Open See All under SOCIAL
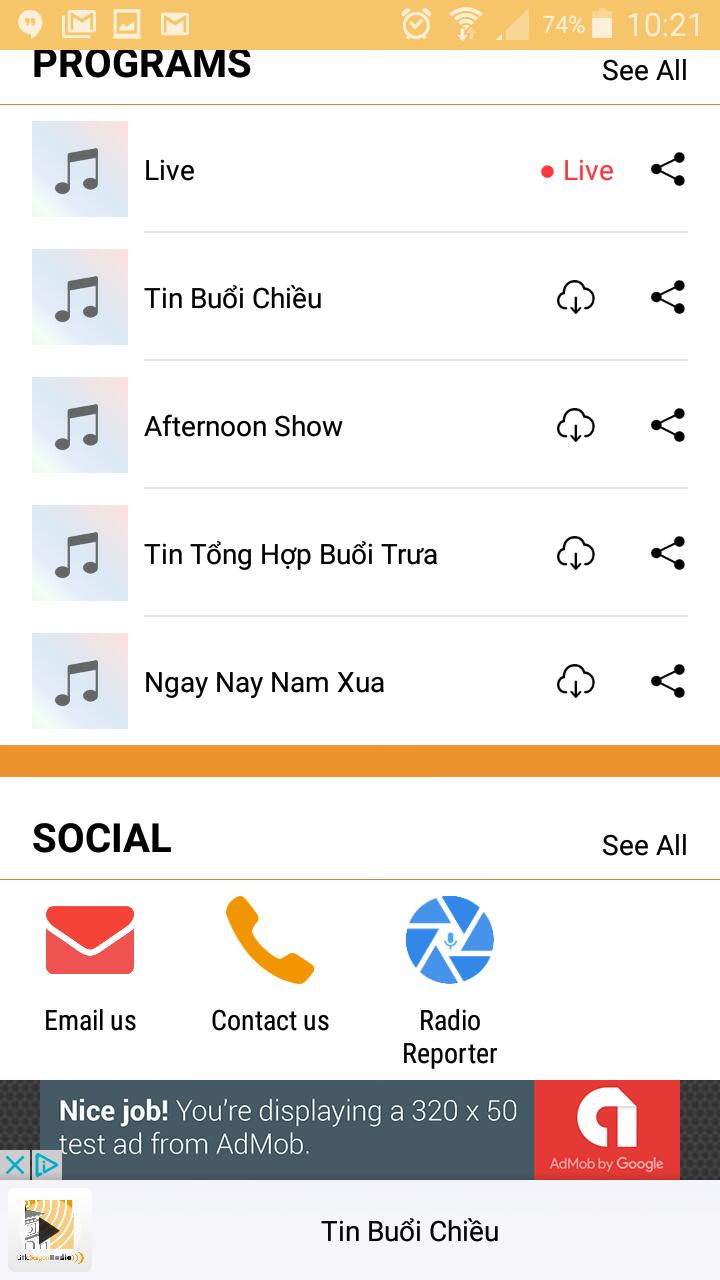The width and height of the screenshot is (720, 1280). [x=644, y=845]
